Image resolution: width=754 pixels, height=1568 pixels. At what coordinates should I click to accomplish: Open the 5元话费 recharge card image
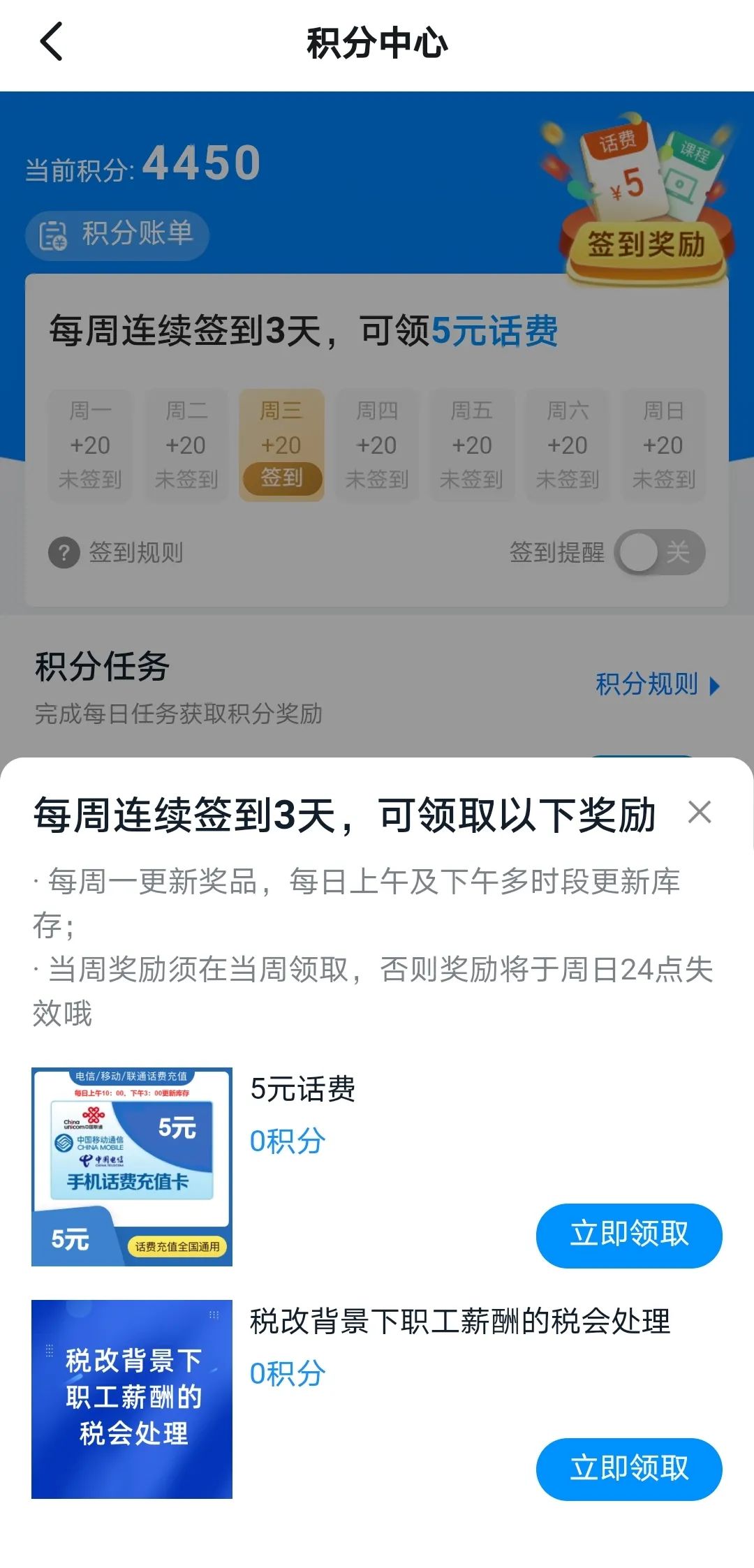(132, 1167)
